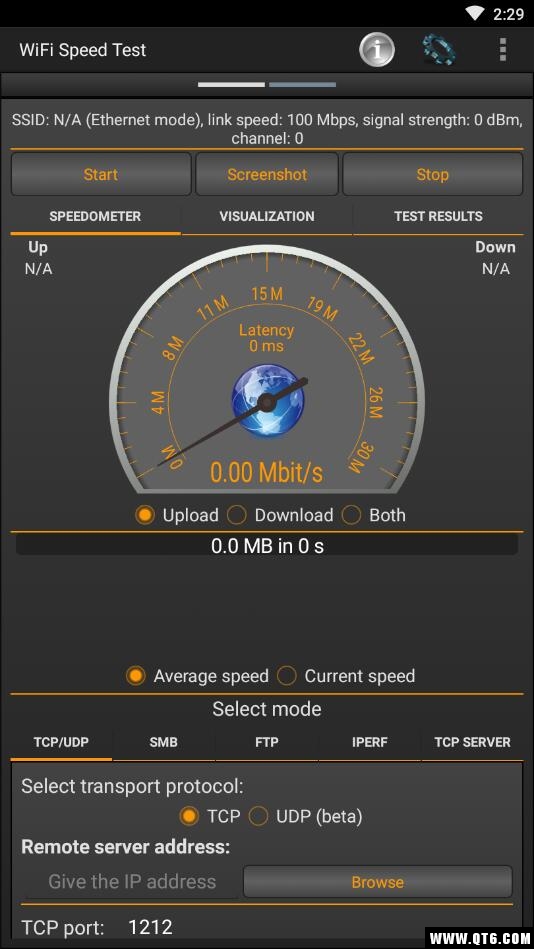The height and width of the screenshot is (949, 534).
Task: Select the Speedometer tab
Action: (x=95, y=217)
